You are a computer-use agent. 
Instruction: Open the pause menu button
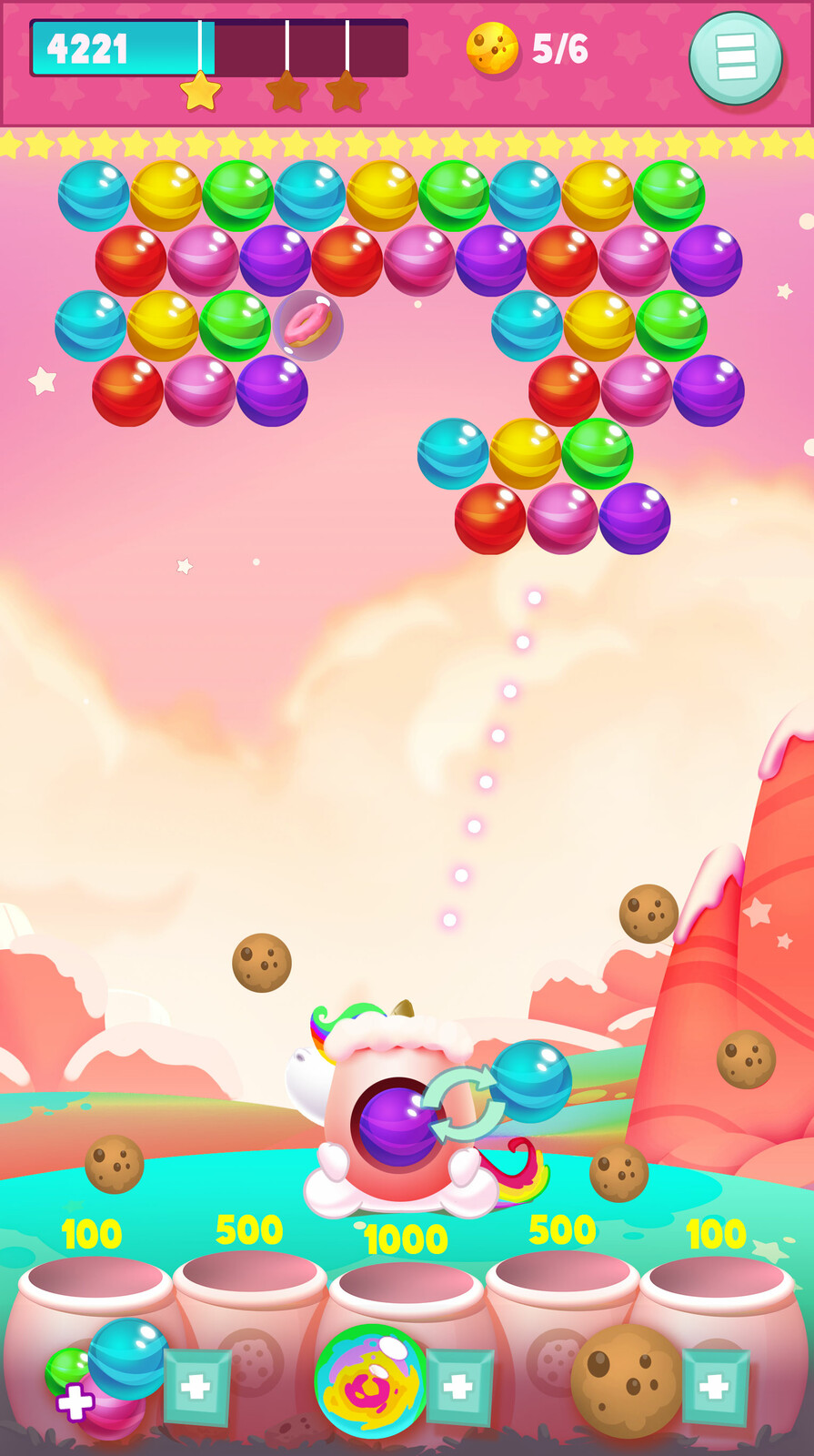tap(736, 58)
